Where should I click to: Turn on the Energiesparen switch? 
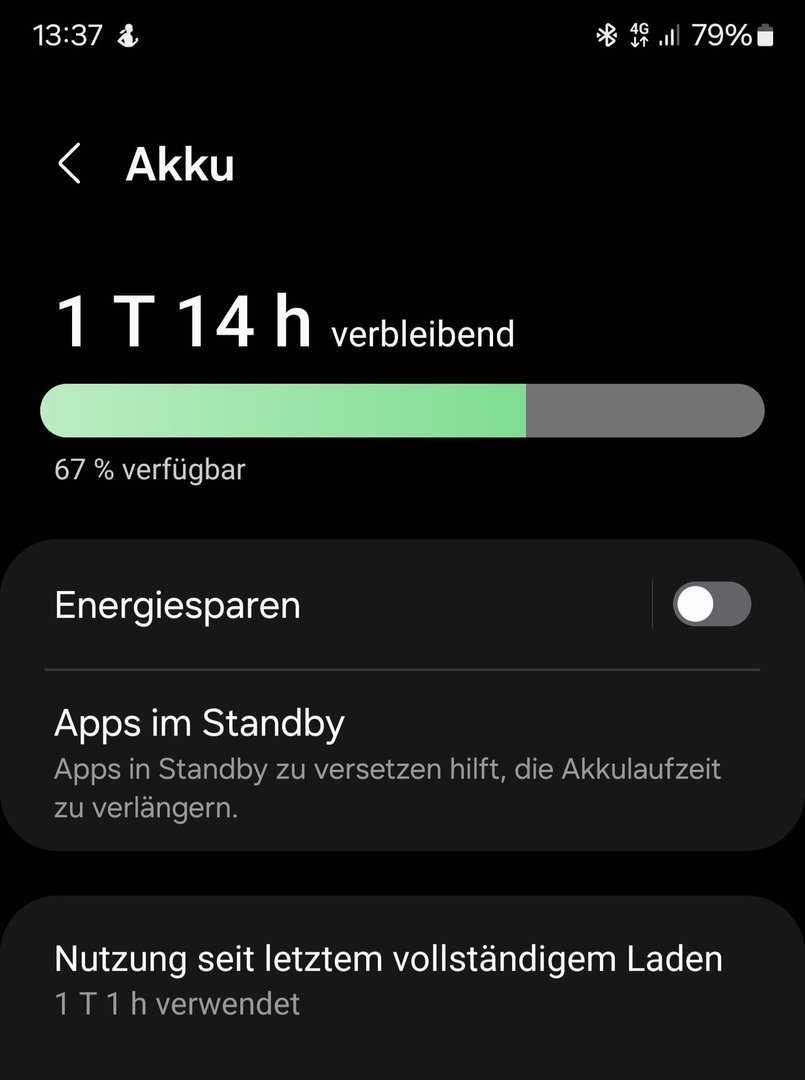tap(711, 605)
